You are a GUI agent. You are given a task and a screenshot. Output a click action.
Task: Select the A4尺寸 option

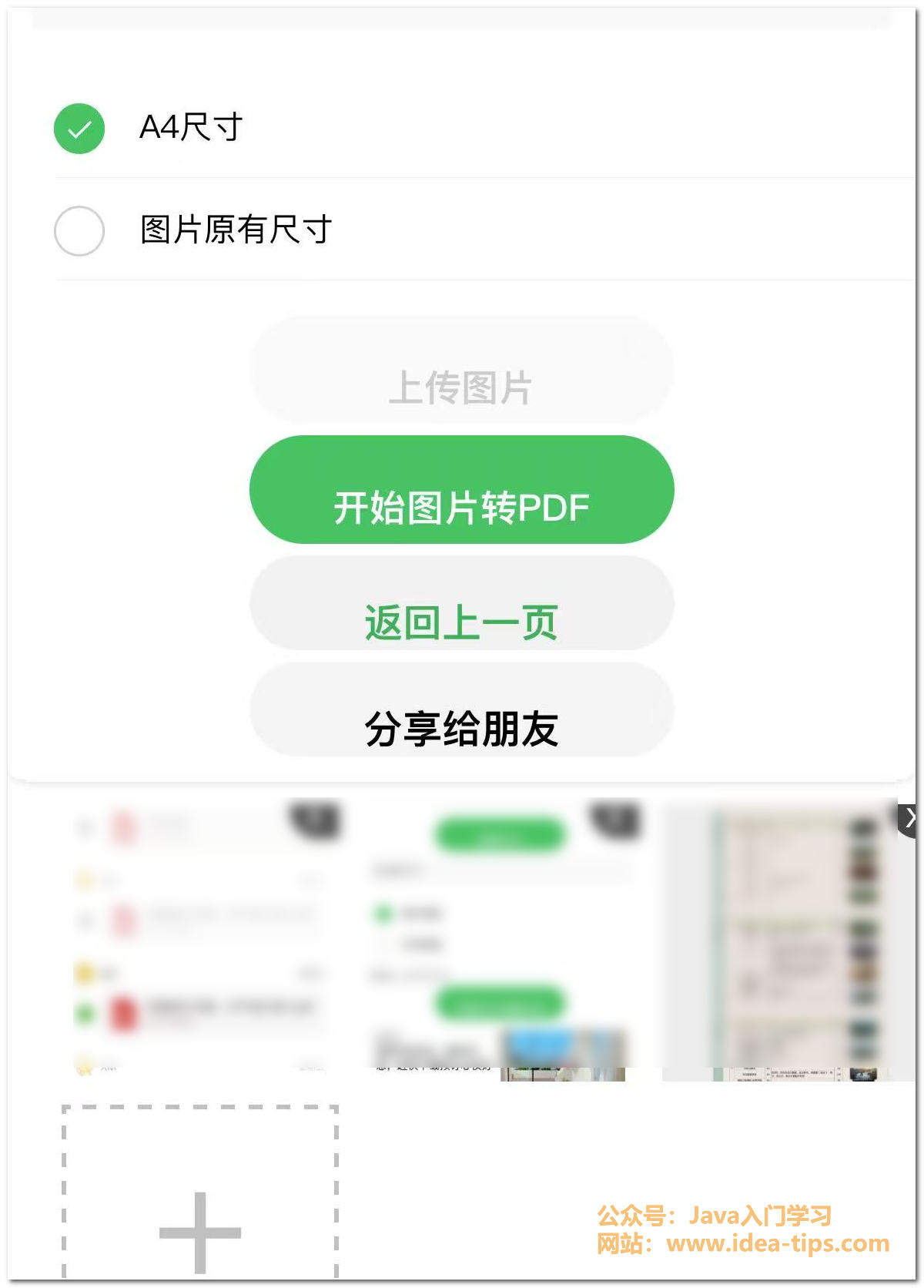tap(79, 129)
